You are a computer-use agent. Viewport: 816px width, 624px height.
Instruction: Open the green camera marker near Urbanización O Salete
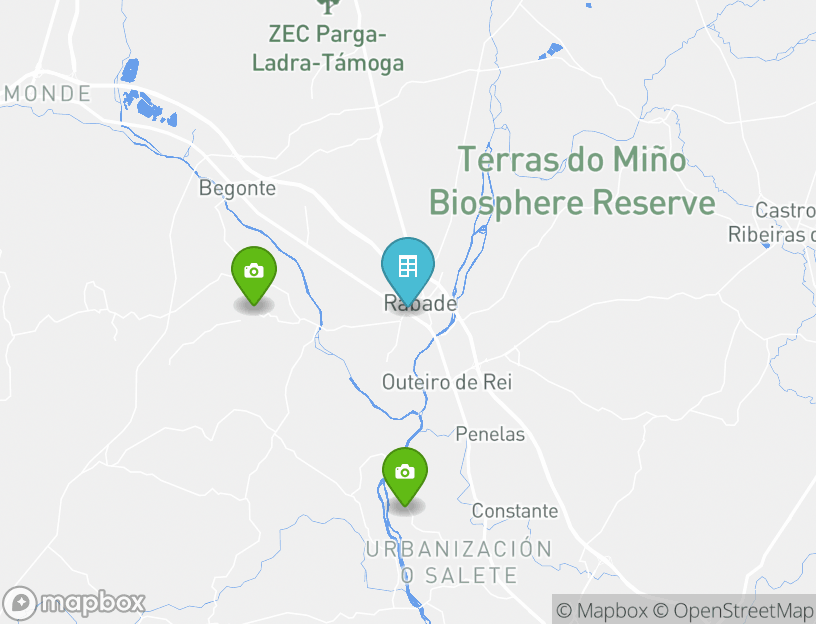404,473
